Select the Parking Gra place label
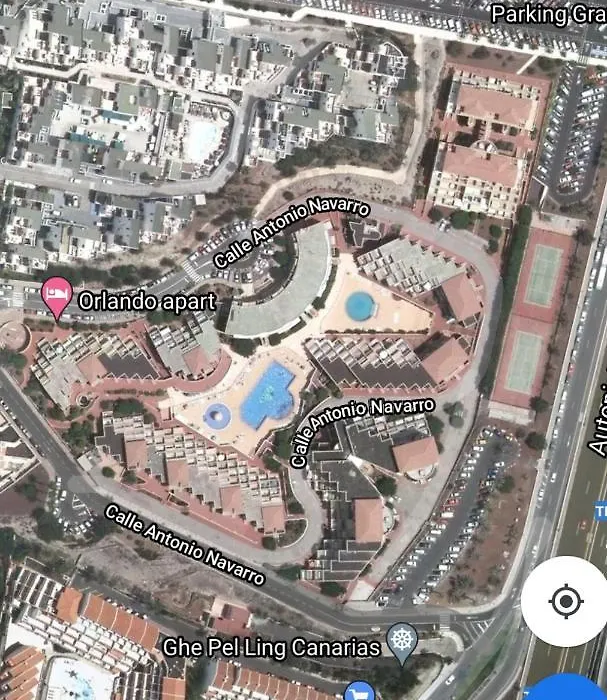607x700 pixels. tap(548, 14)
